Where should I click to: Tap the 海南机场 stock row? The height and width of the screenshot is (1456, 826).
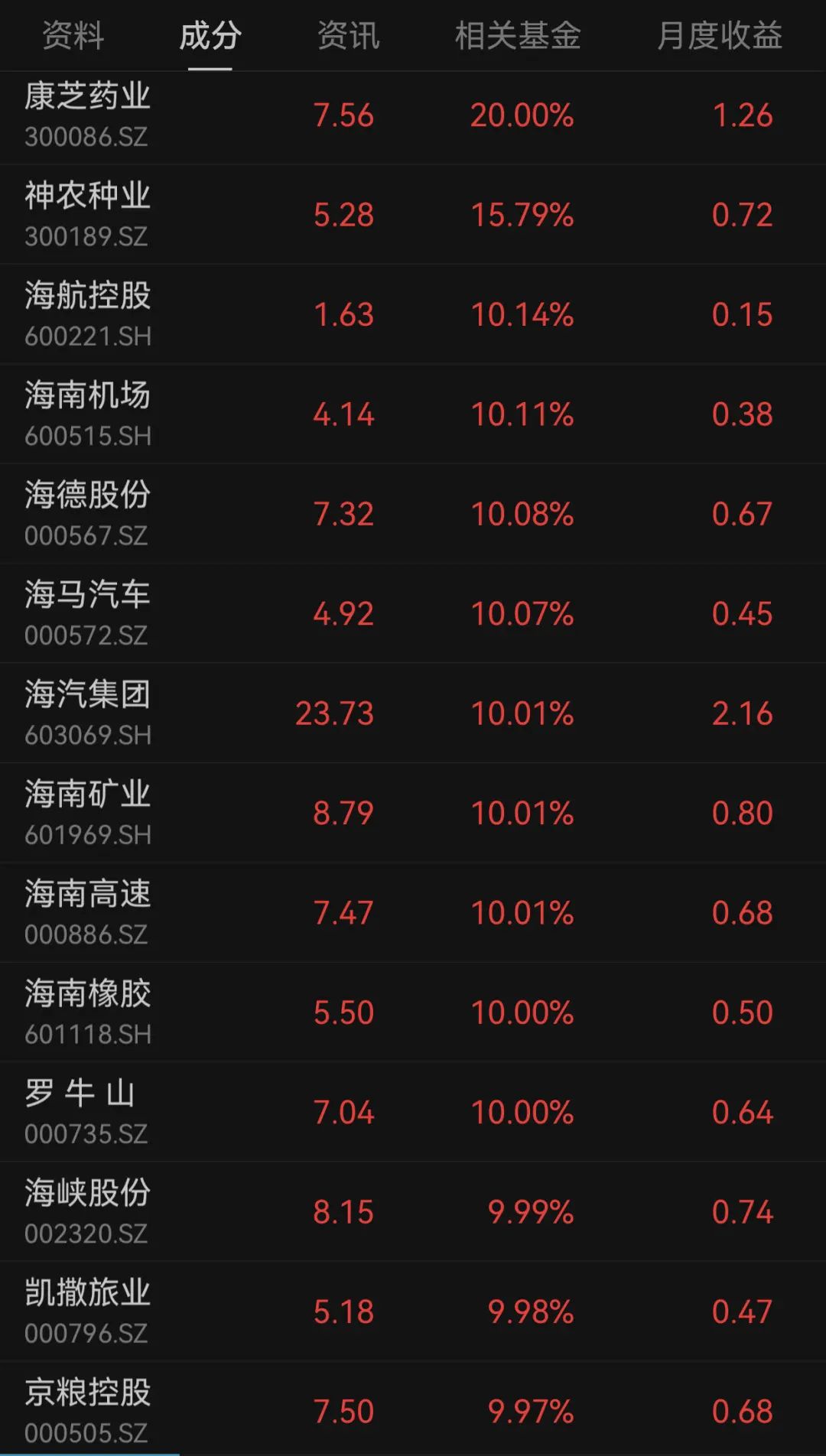tap(87, 414)
